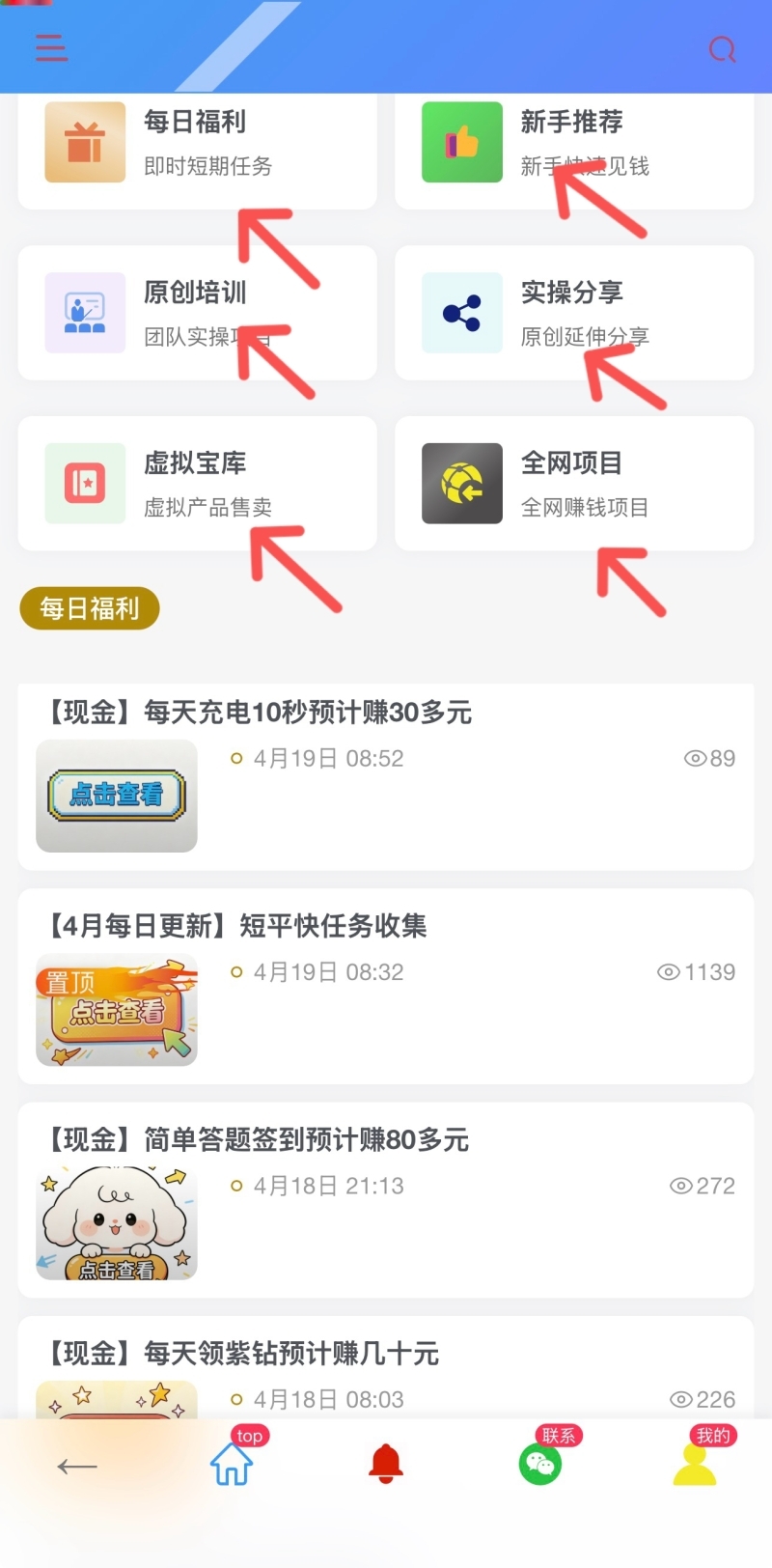Open the 每日福利 category card

pos(197,143)
